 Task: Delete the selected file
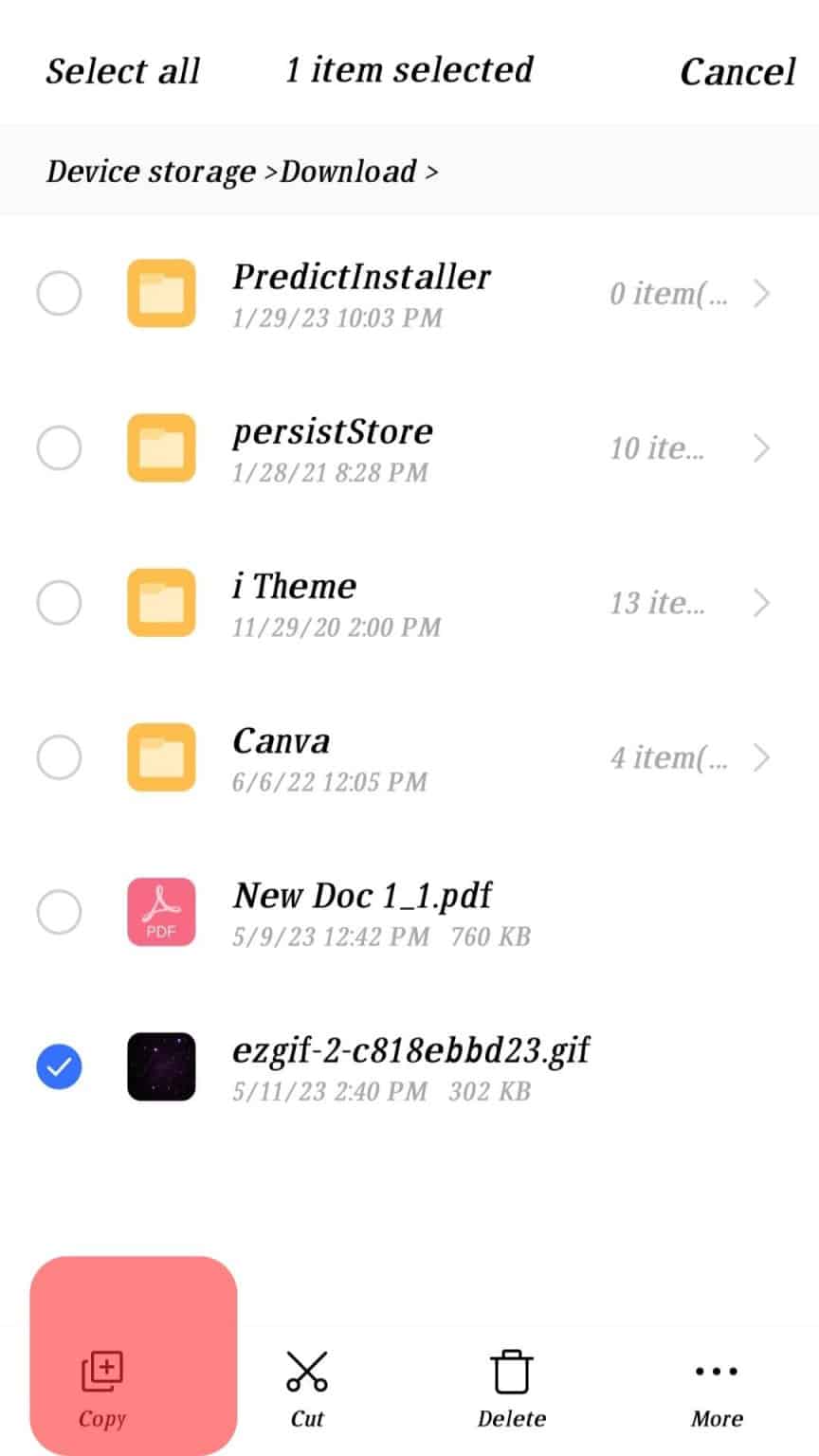[x=512, y=1388]
